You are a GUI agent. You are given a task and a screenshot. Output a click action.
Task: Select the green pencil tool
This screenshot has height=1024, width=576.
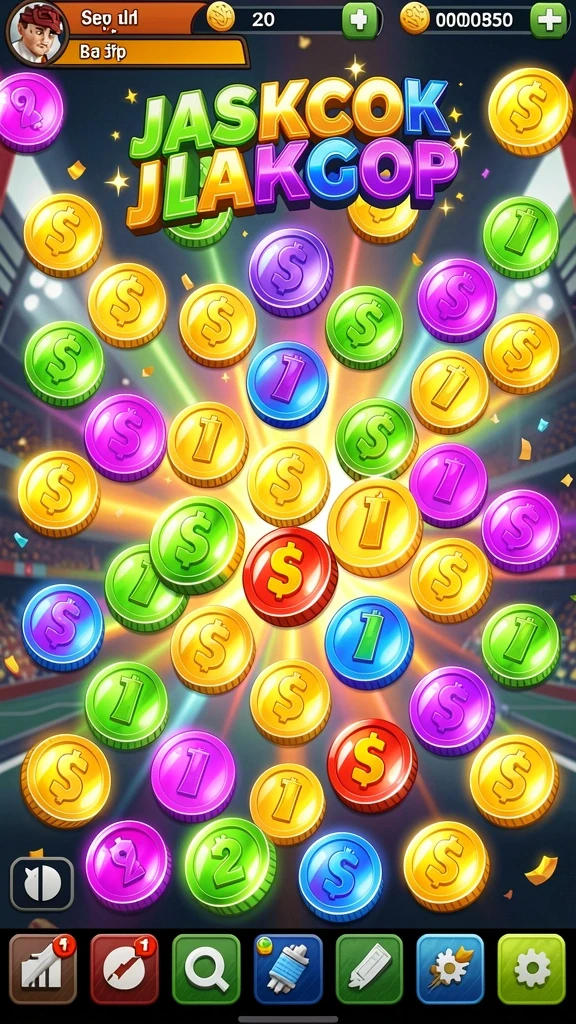[370, 968]
